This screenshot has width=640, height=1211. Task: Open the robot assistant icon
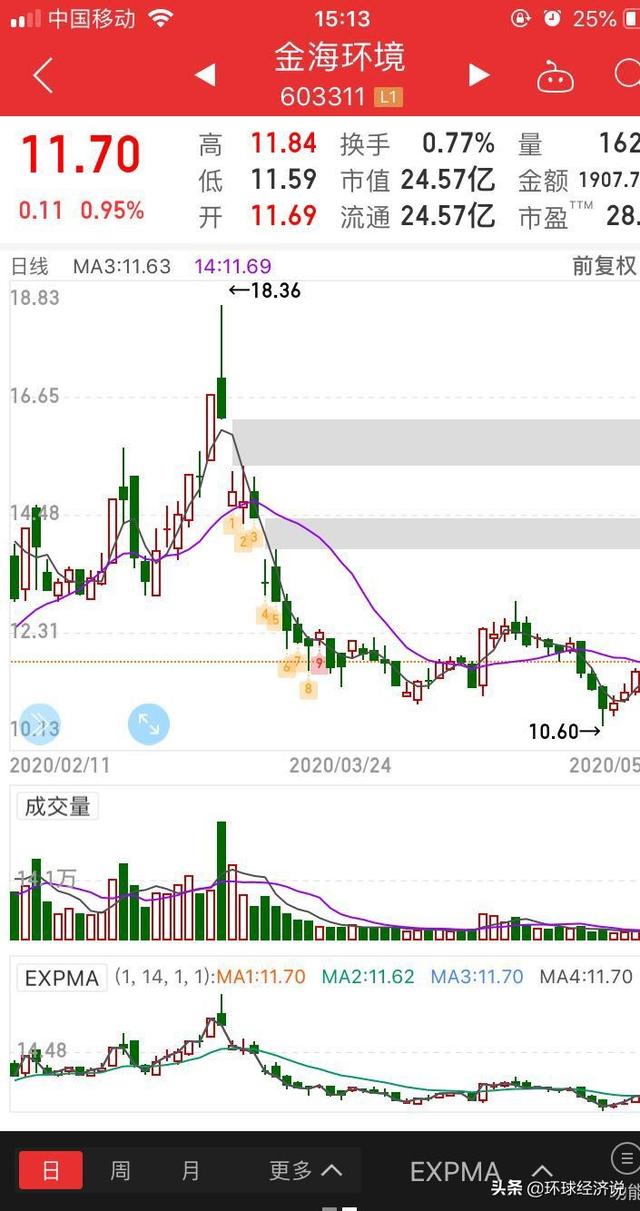click(x=555, y=76)
